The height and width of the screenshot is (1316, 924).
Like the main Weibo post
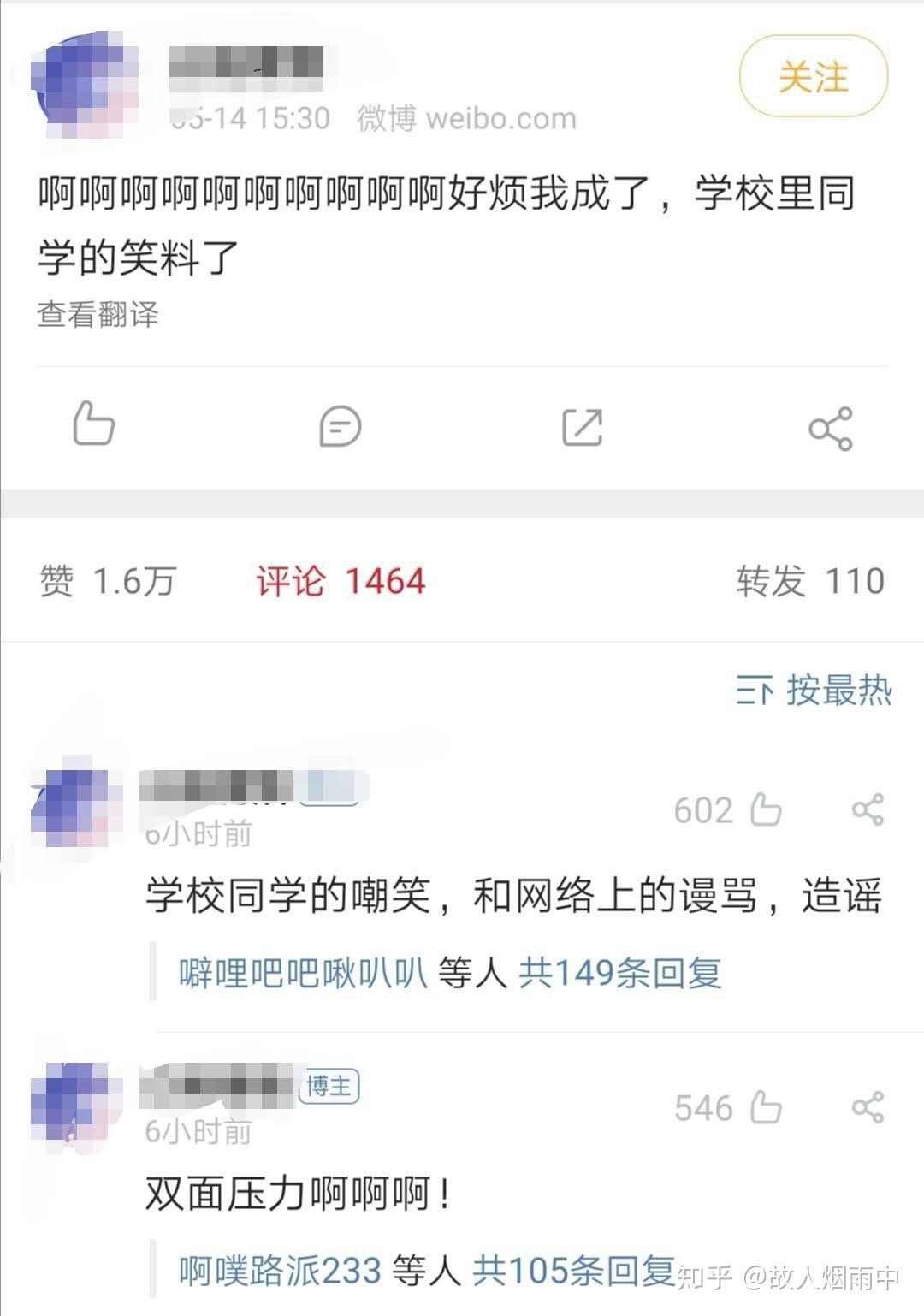click(x=93, y=424)
